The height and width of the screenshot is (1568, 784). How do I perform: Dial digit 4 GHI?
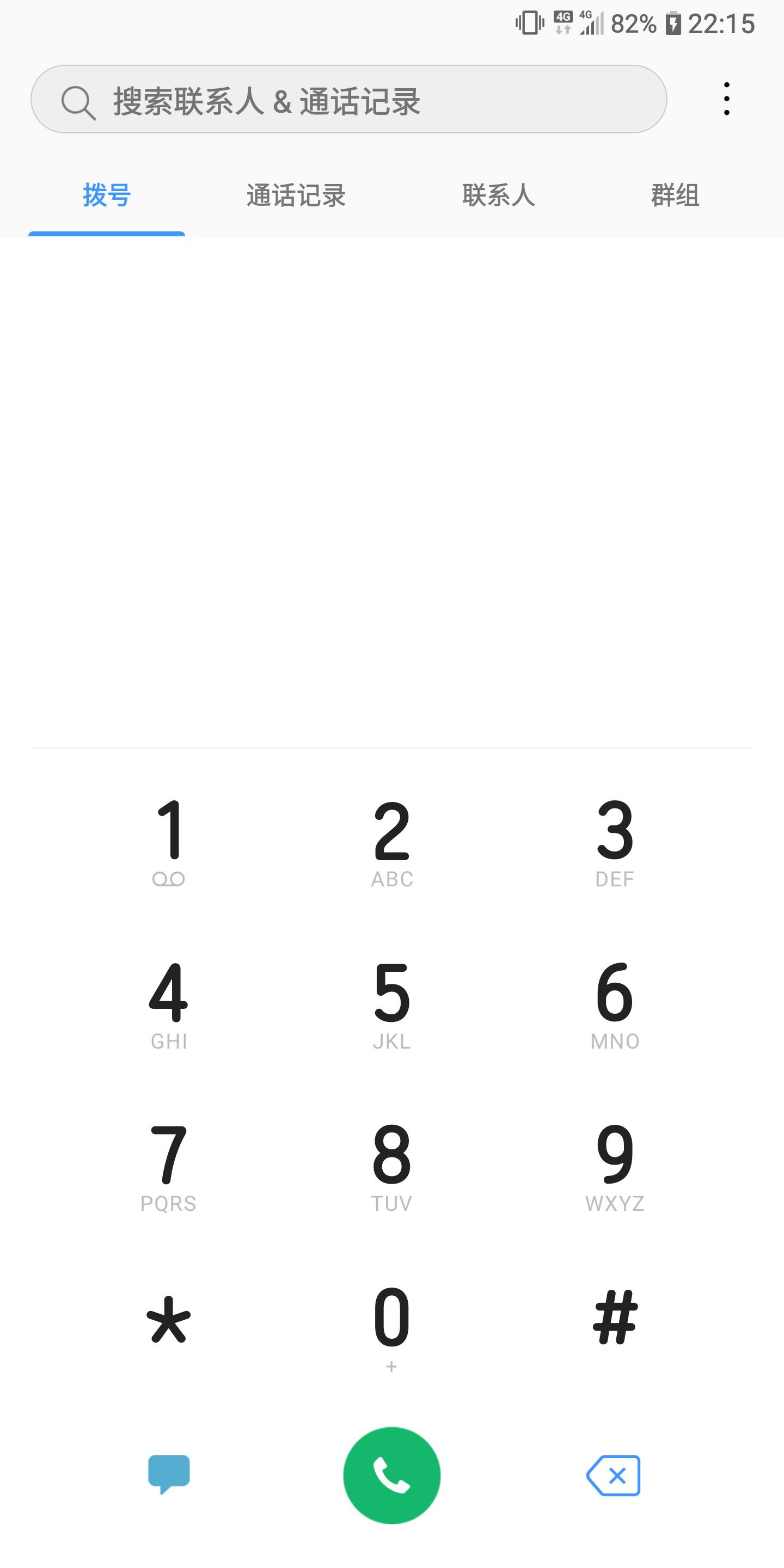point(169,1003)
